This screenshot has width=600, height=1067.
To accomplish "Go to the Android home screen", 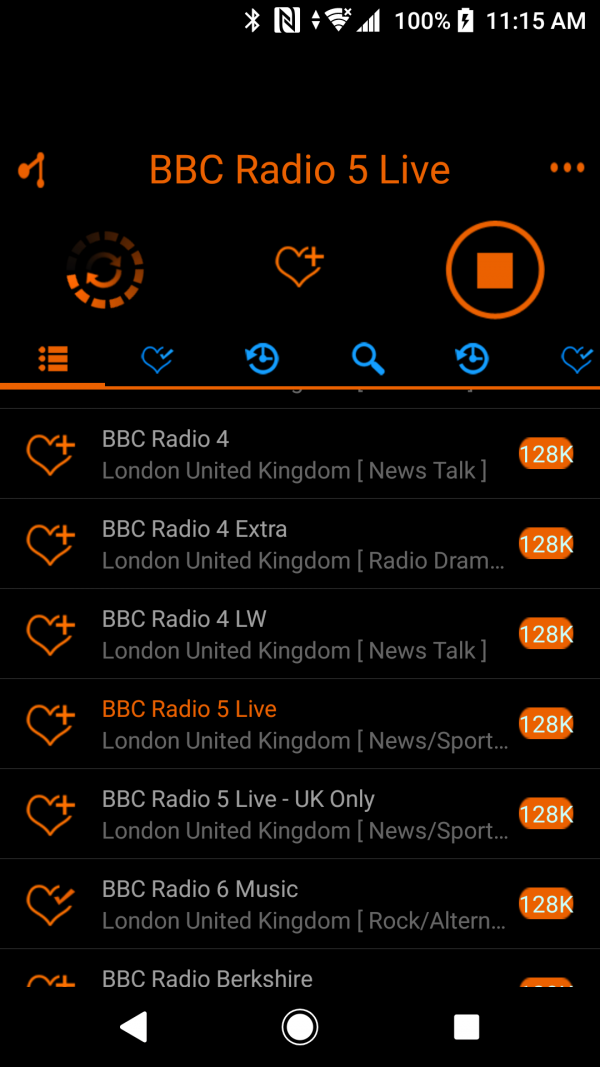I will [300, 1026].
